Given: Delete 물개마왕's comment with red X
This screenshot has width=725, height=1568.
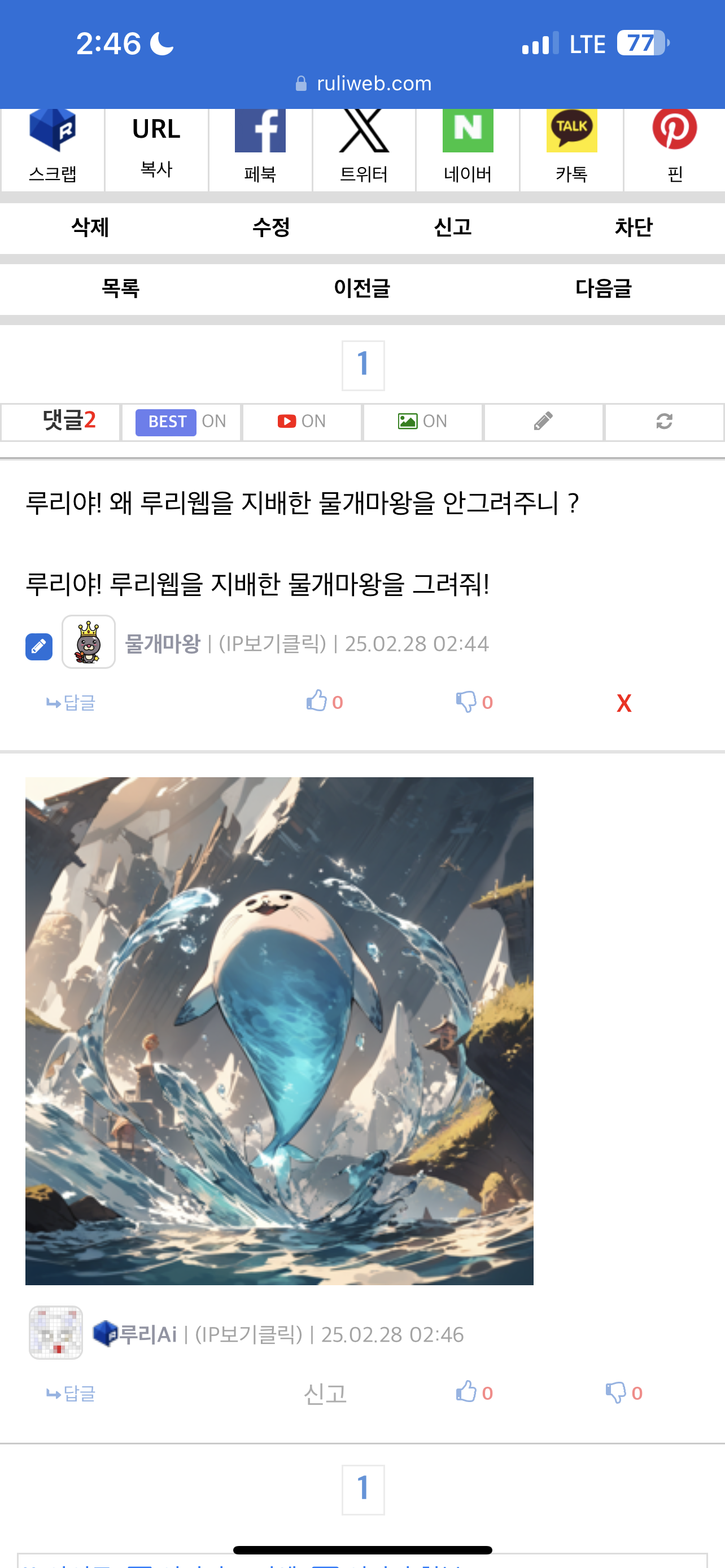Looking at the screenshot, I should [x=624, y=703].
